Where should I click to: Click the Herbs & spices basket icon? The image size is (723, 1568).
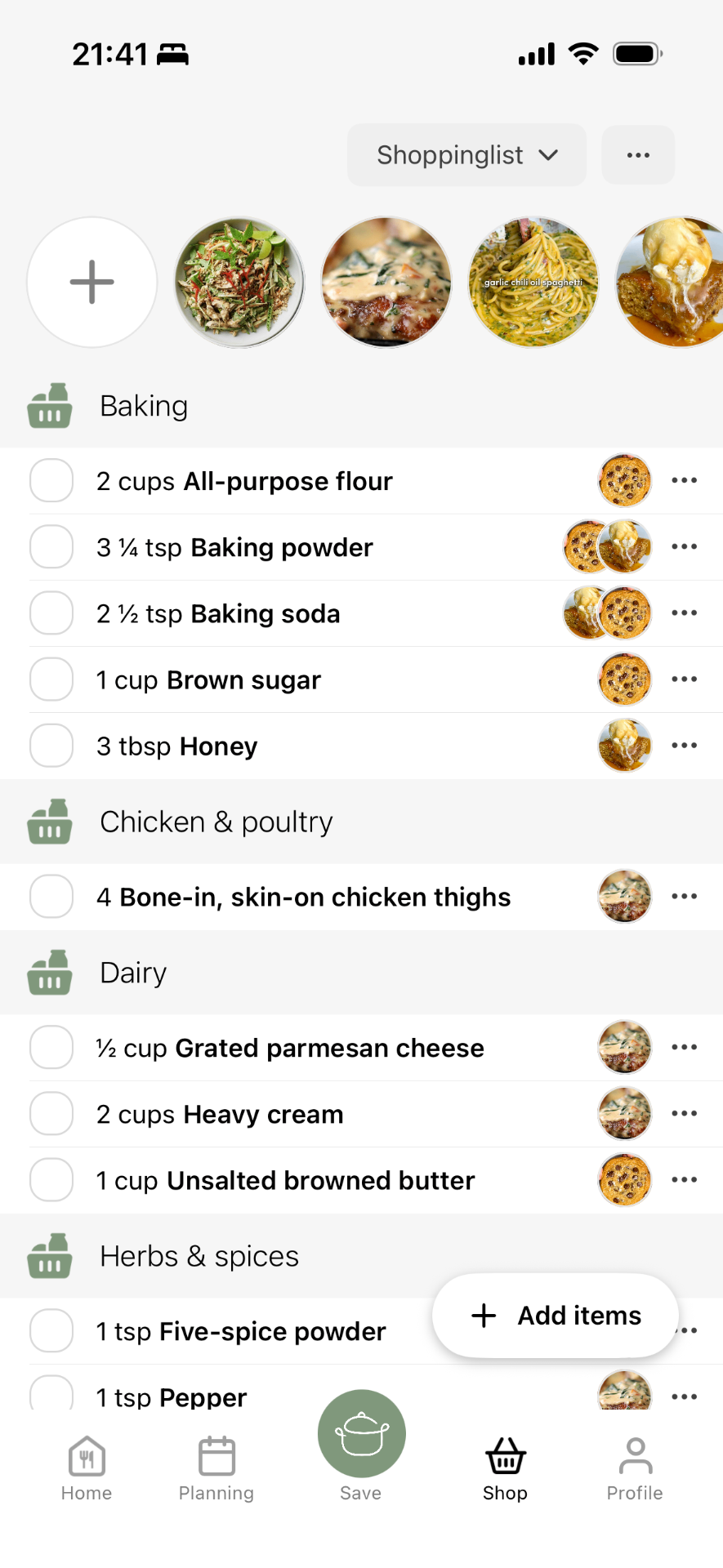(50, 1256)
